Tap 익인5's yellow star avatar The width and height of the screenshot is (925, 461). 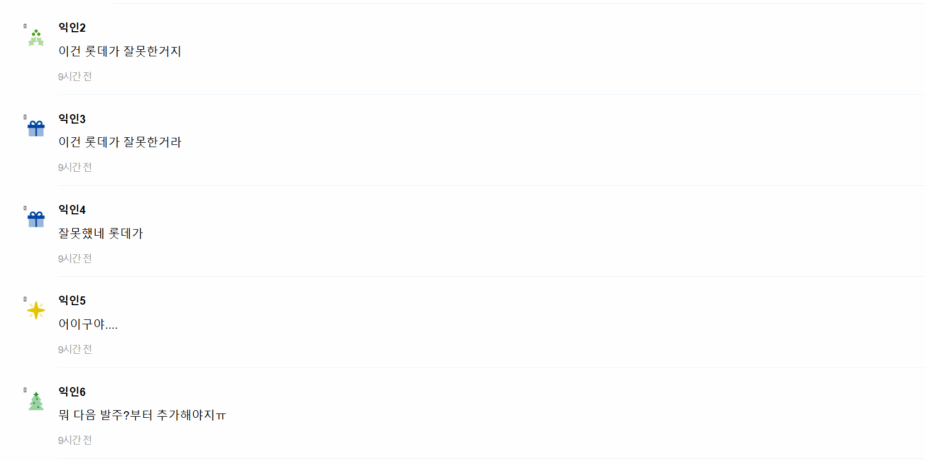click(36, 310)
